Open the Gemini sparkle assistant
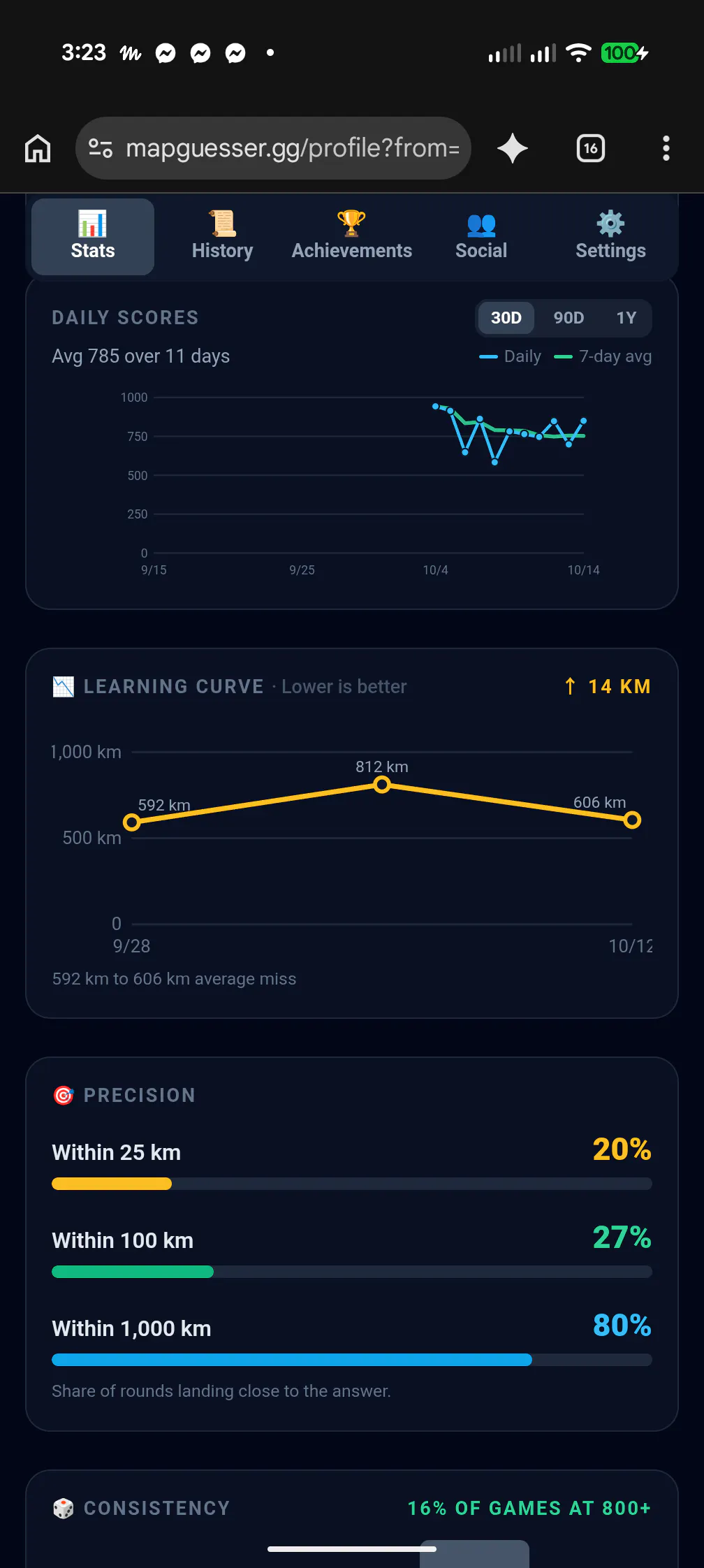This screenshot has width=704, height=1568. 513,148
